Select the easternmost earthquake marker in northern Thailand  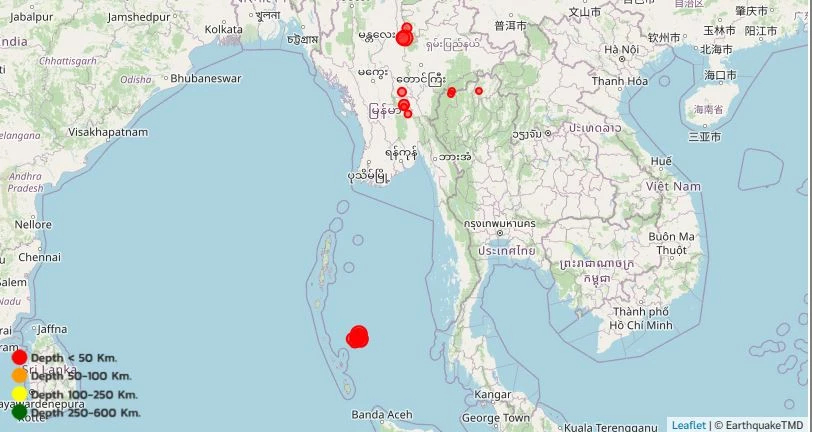pos(479,91)
